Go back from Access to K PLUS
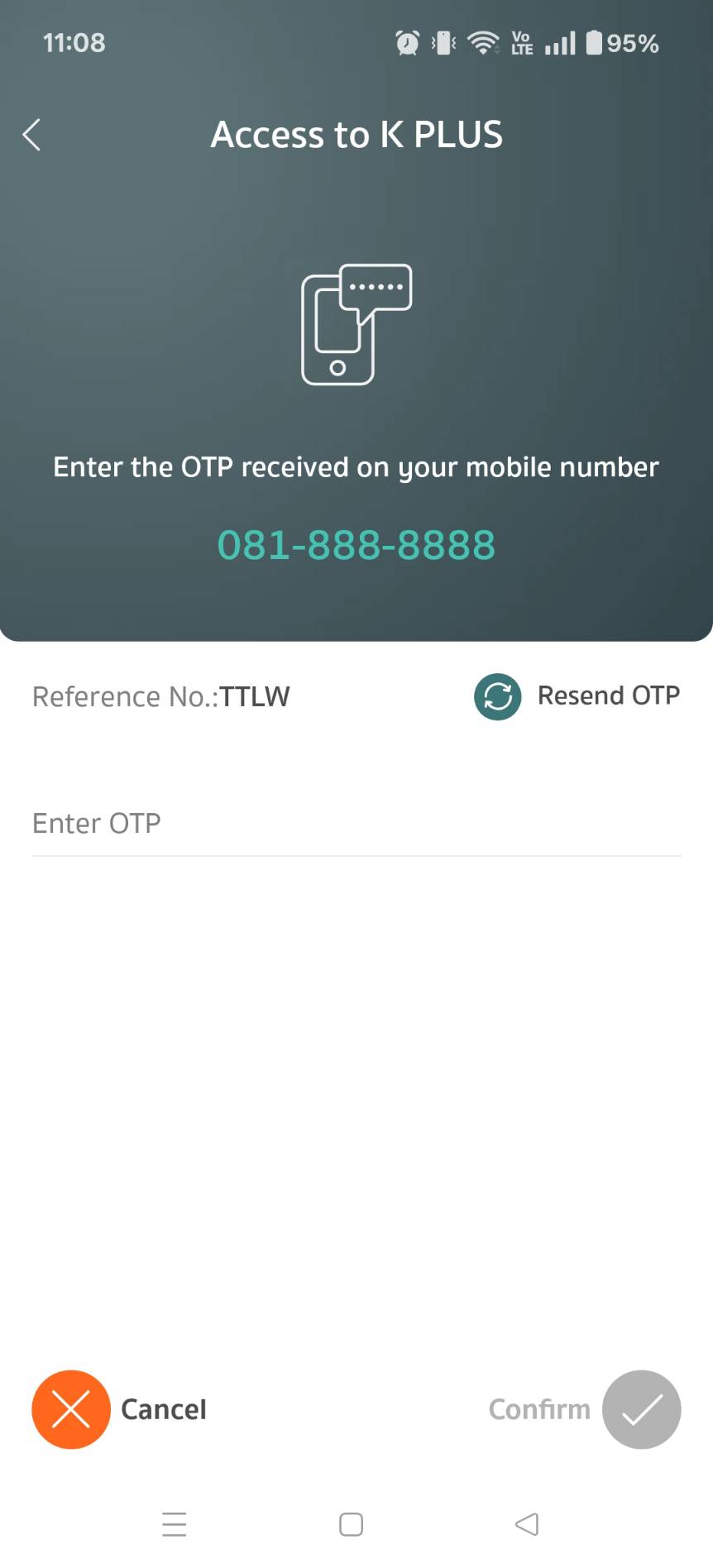 coord(31,135)
